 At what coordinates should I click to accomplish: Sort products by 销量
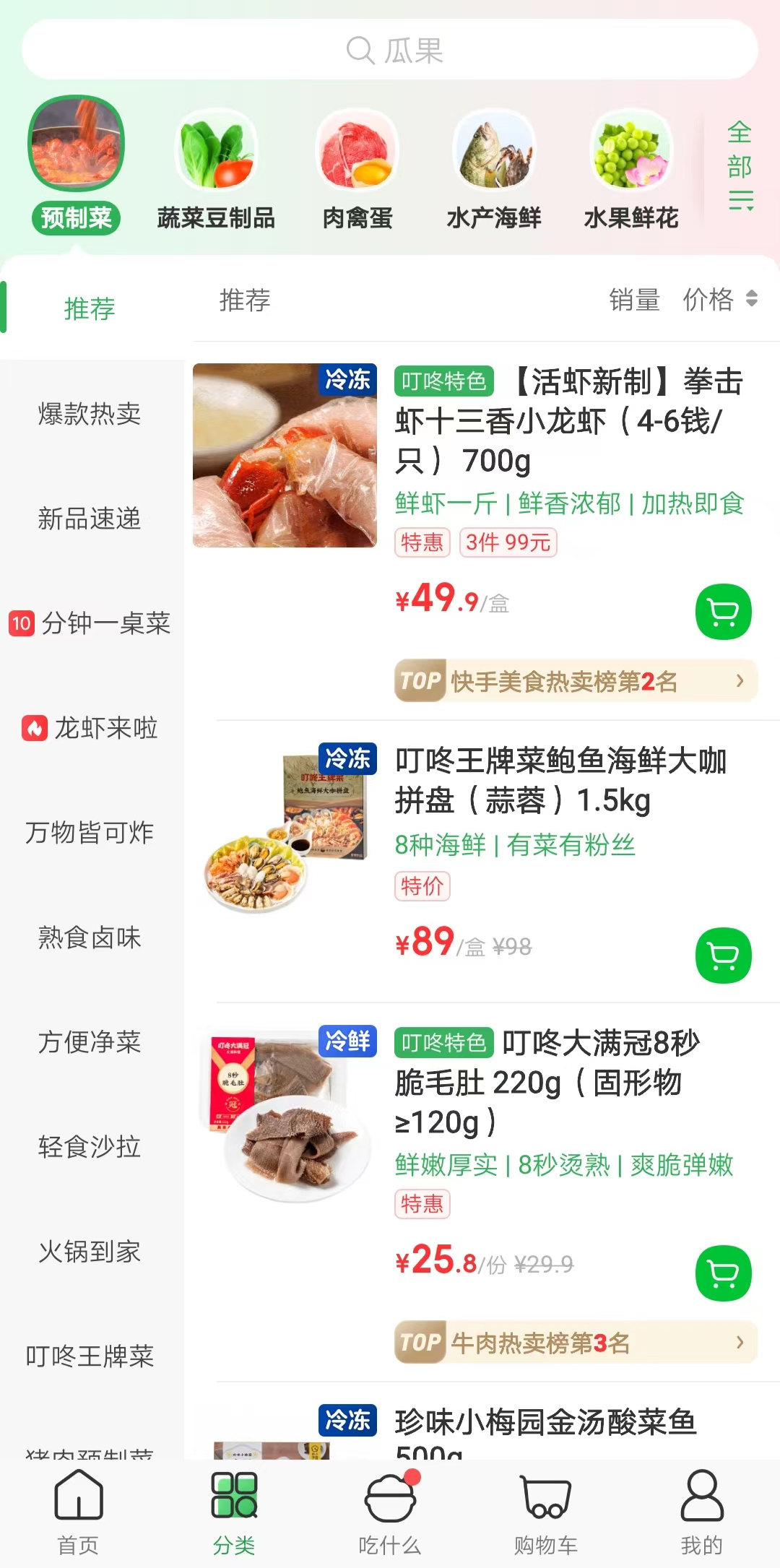click(x=634, y=300)
